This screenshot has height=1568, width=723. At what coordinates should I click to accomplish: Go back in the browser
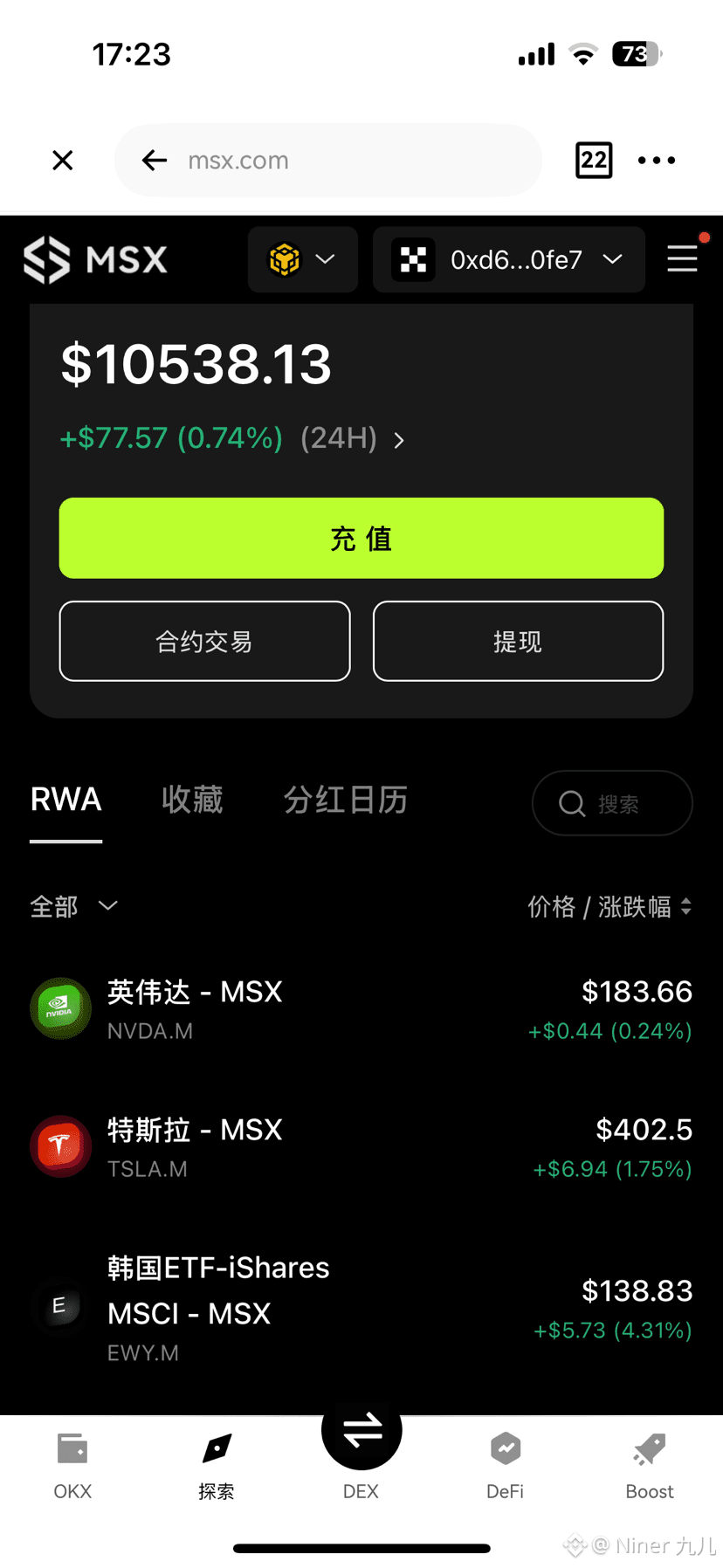pos(155,161)
